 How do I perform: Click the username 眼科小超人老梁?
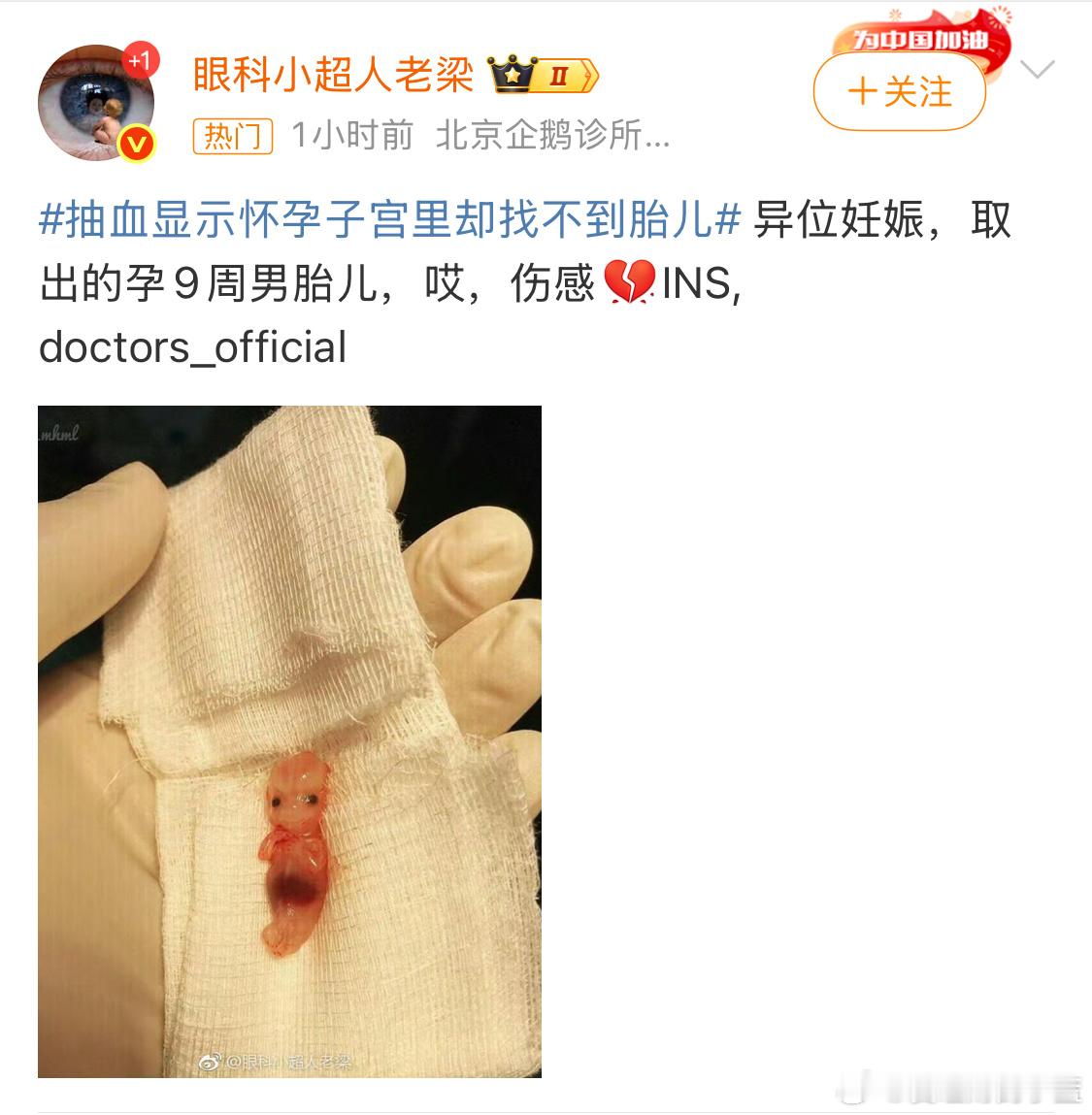(x=335, y=75)
